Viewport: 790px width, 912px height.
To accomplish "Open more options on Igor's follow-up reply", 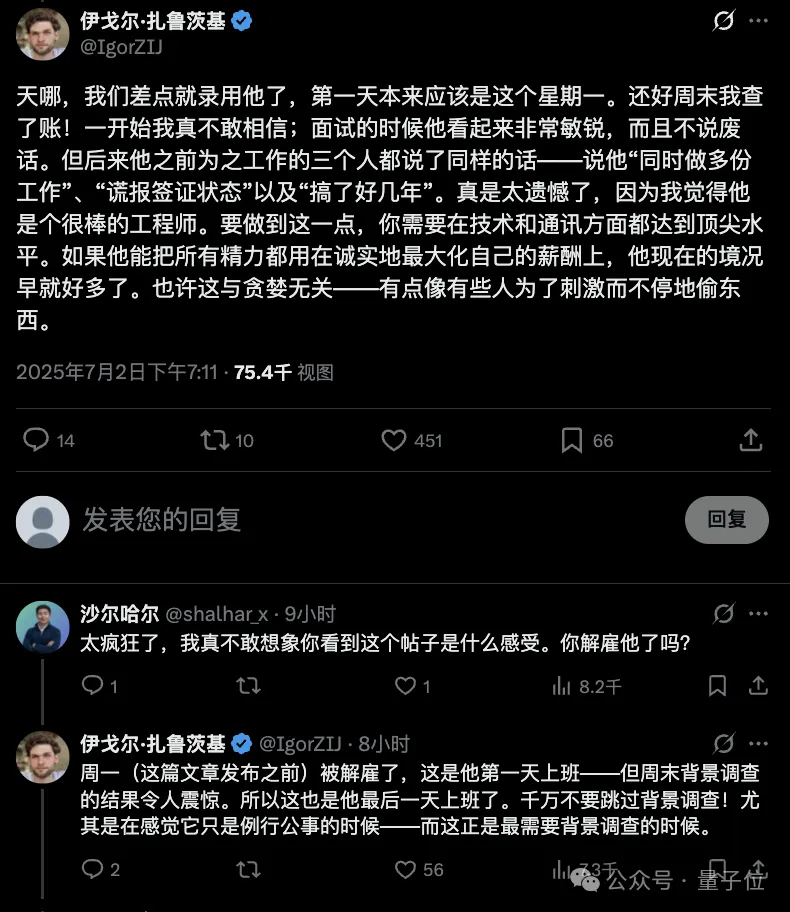I will [756, 742].
